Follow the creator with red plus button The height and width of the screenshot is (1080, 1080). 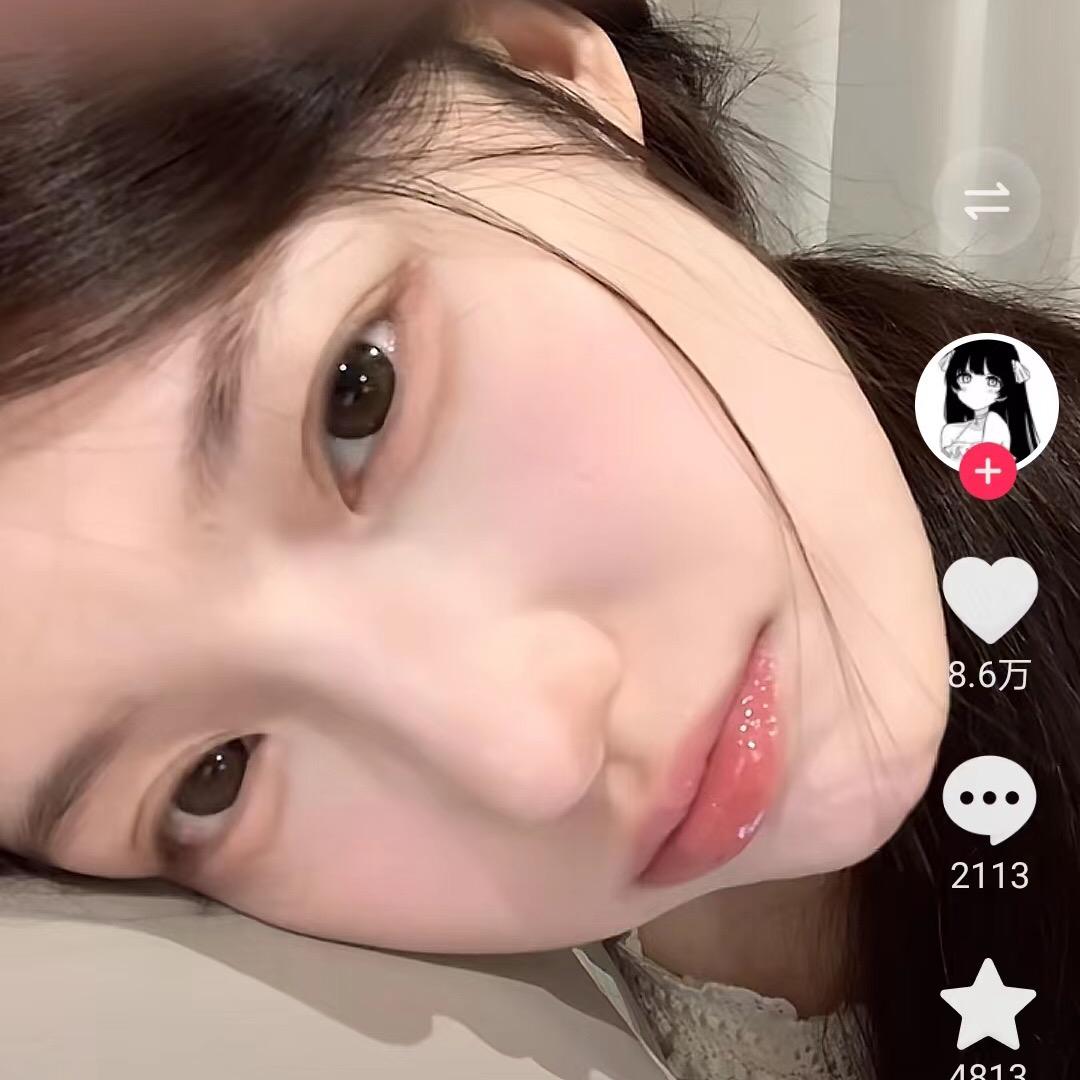(988, 471)
